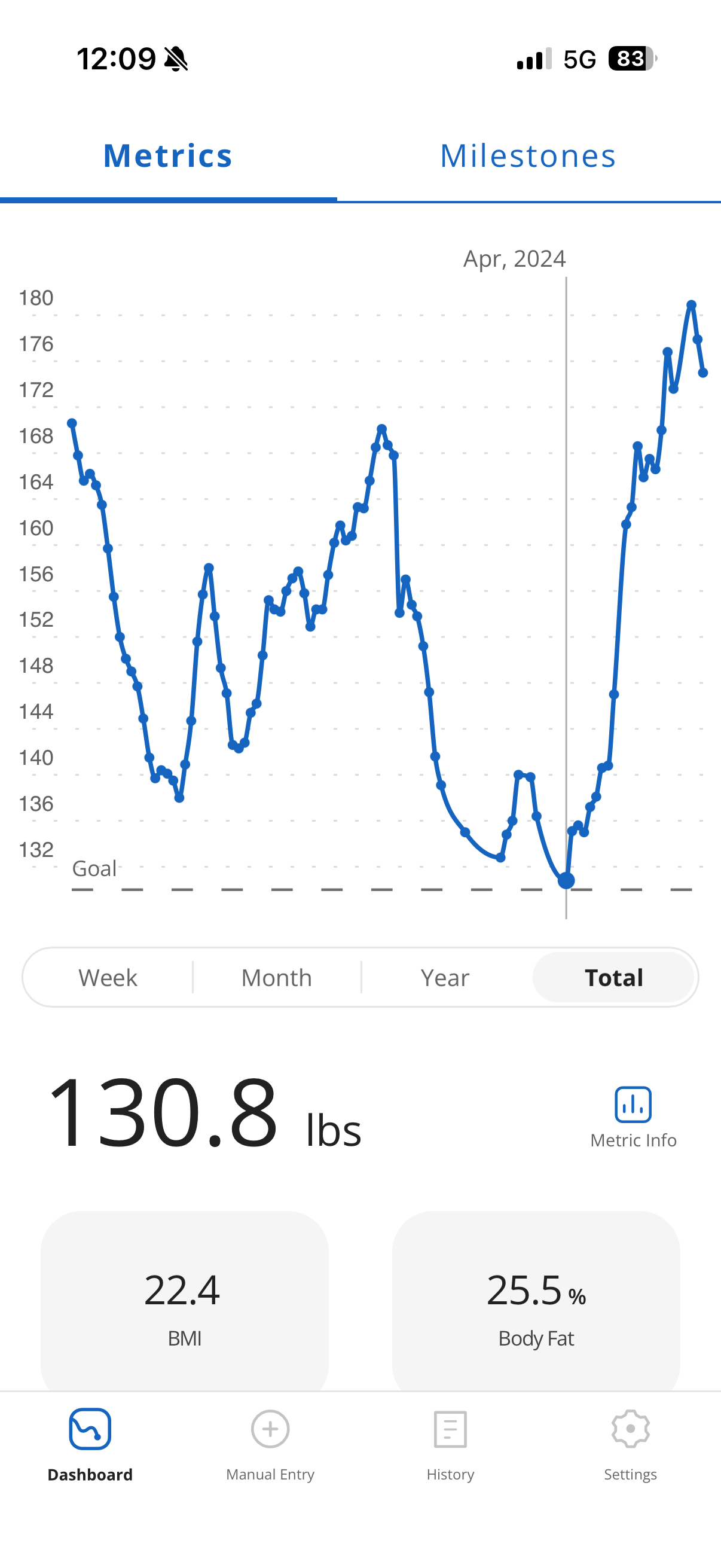View the Year chart range
Viewport: 721px width, 1568px height.
445,978
